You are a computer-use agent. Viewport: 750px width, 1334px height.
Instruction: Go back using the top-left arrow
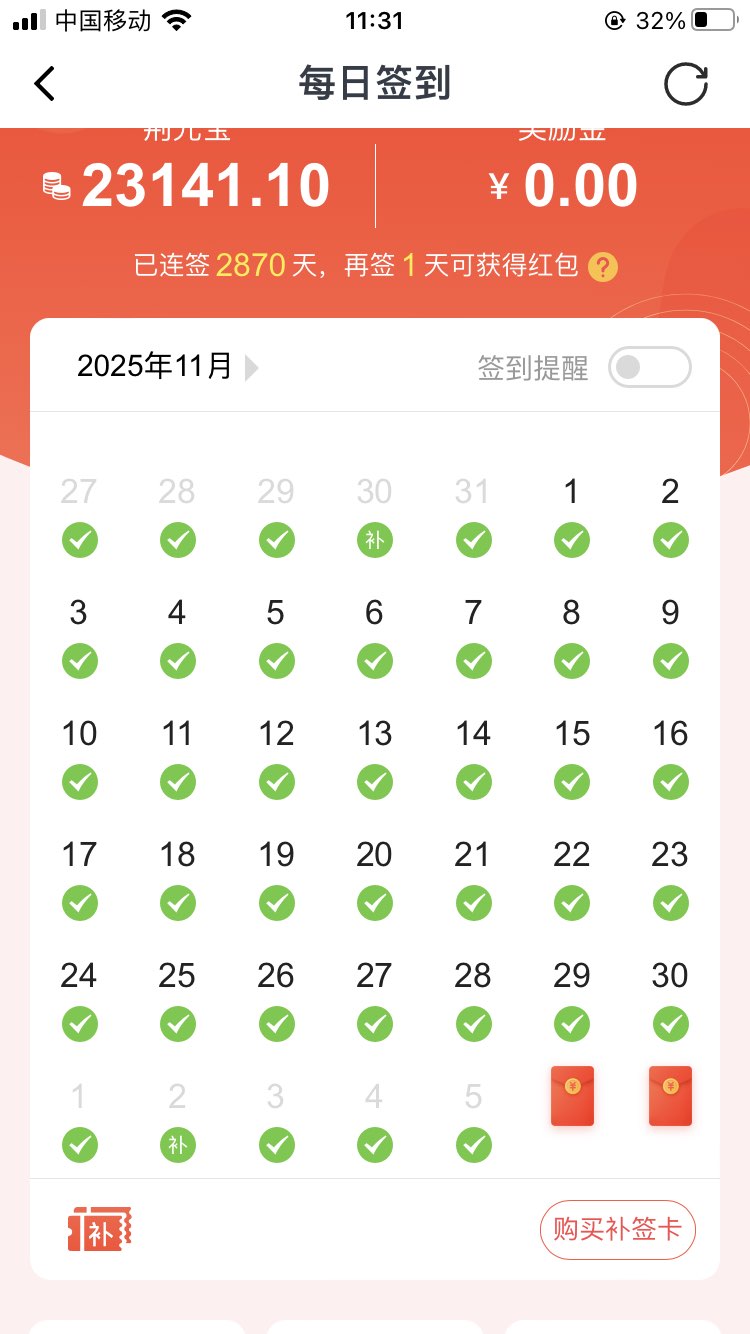pyautogui.click(x=45, y=84)
